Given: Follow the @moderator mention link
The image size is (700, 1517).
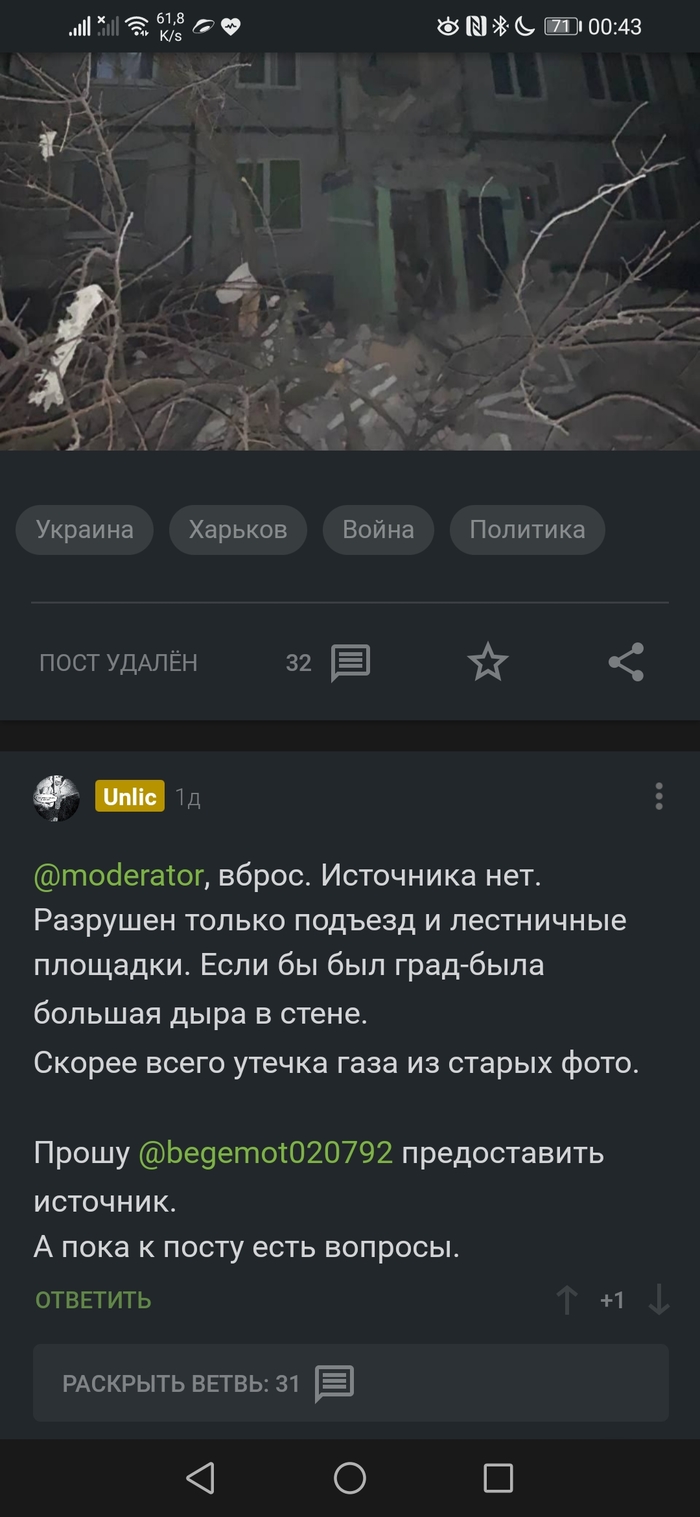Looking at the screenshot, I should point(119,876).
